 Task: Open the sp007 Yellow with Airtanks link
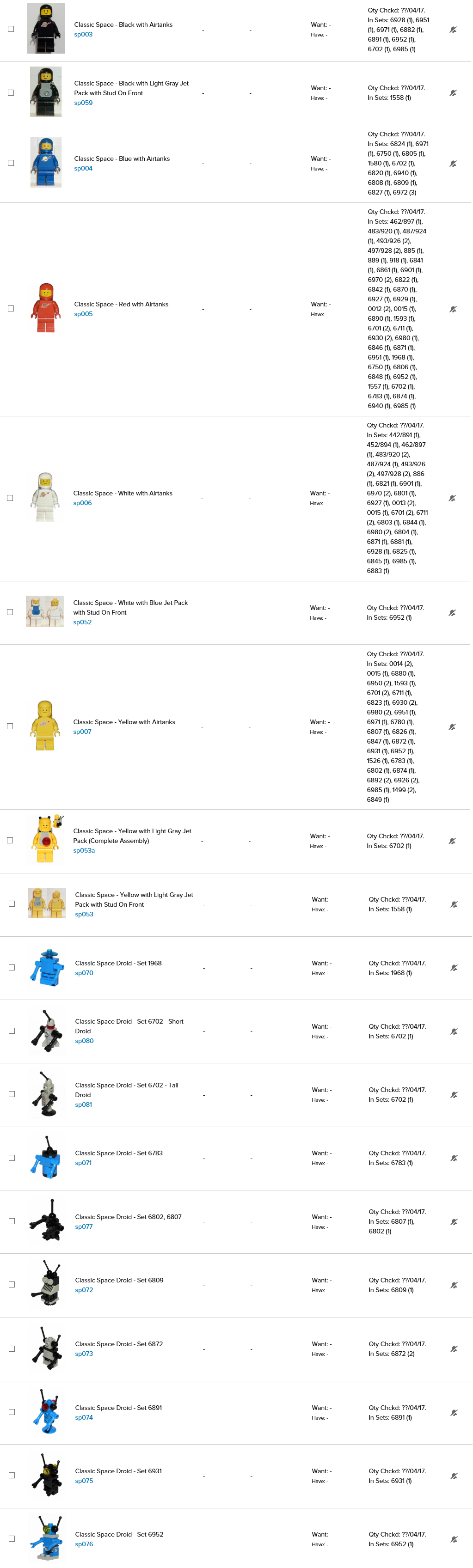(82, 732)
